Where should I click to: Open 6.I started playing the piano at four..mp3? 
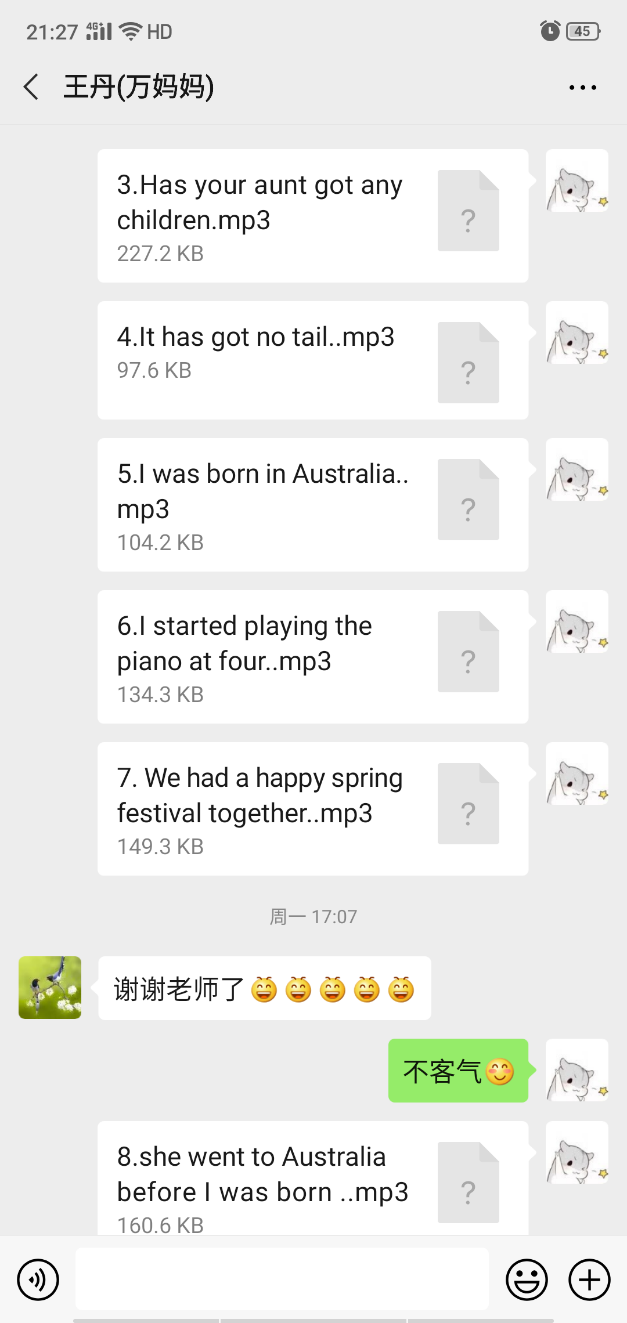coord(312,656)
